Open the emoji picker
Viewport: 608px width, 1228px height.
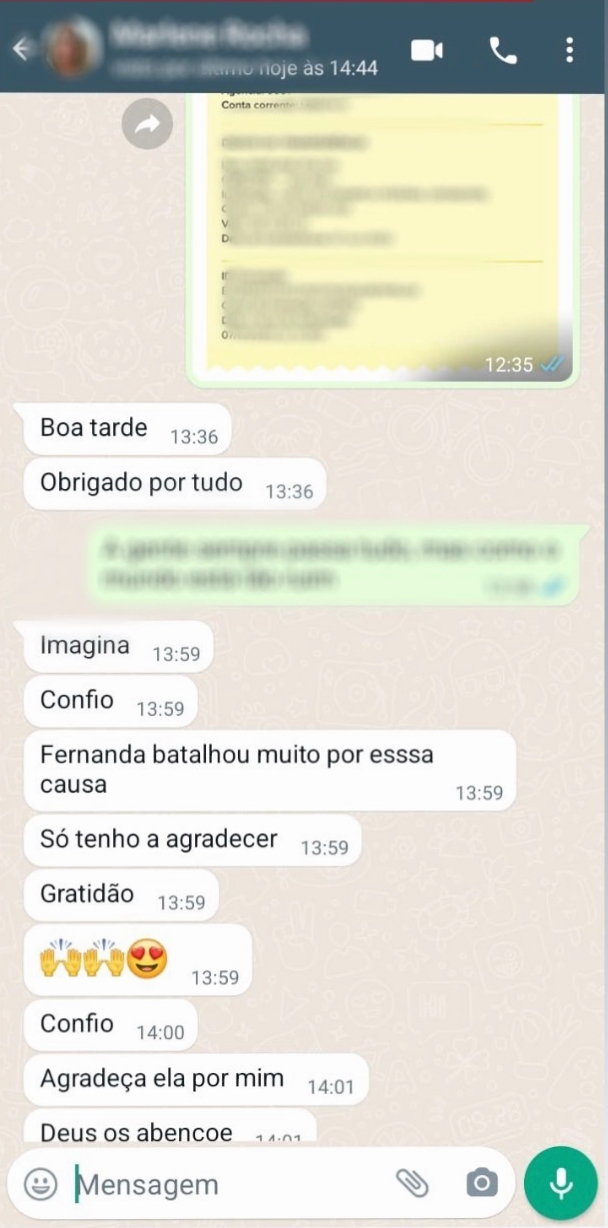tap(41, 1185)
